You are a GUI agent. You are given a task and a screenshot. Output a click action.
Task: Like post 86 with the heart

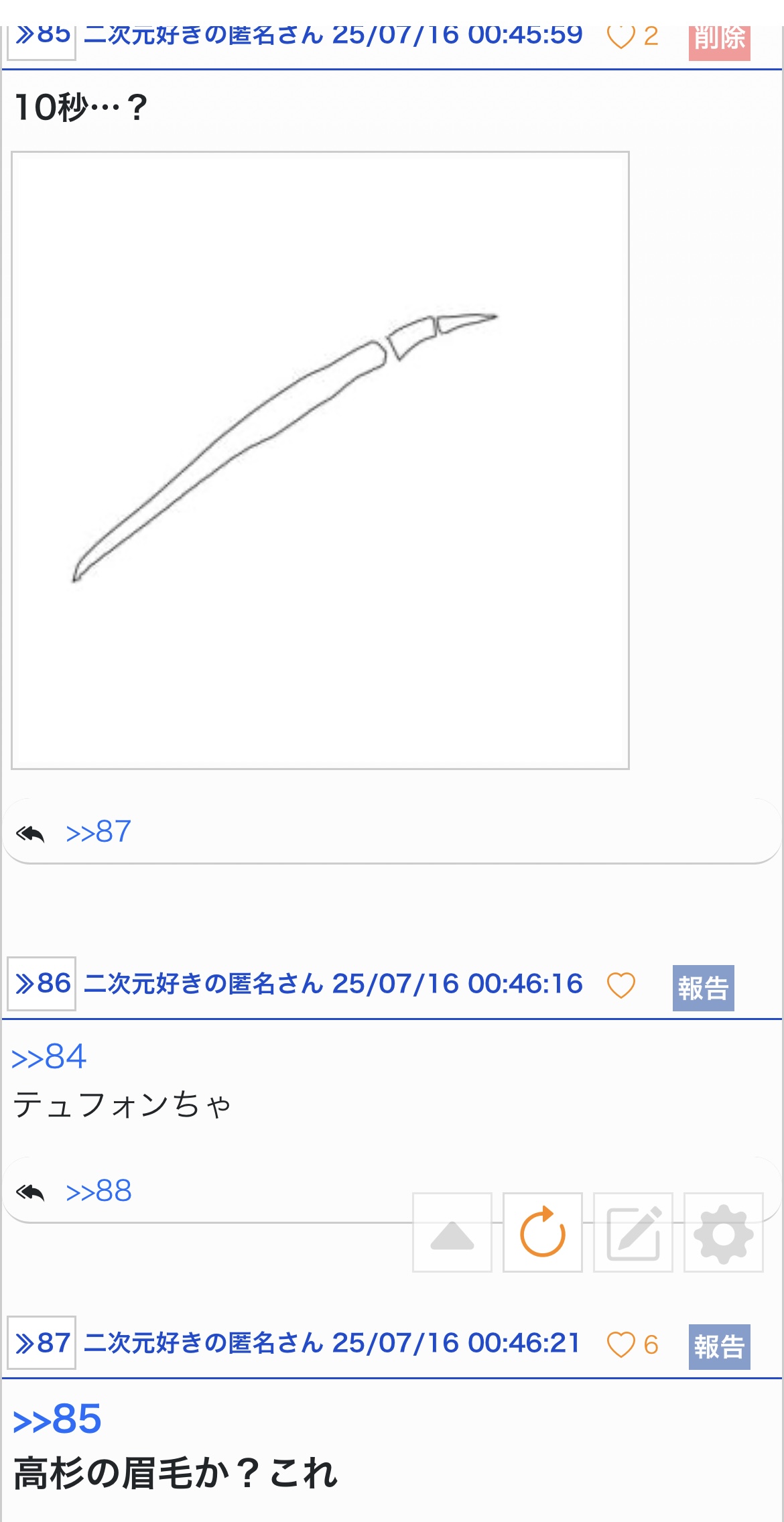tap(620, 985)
